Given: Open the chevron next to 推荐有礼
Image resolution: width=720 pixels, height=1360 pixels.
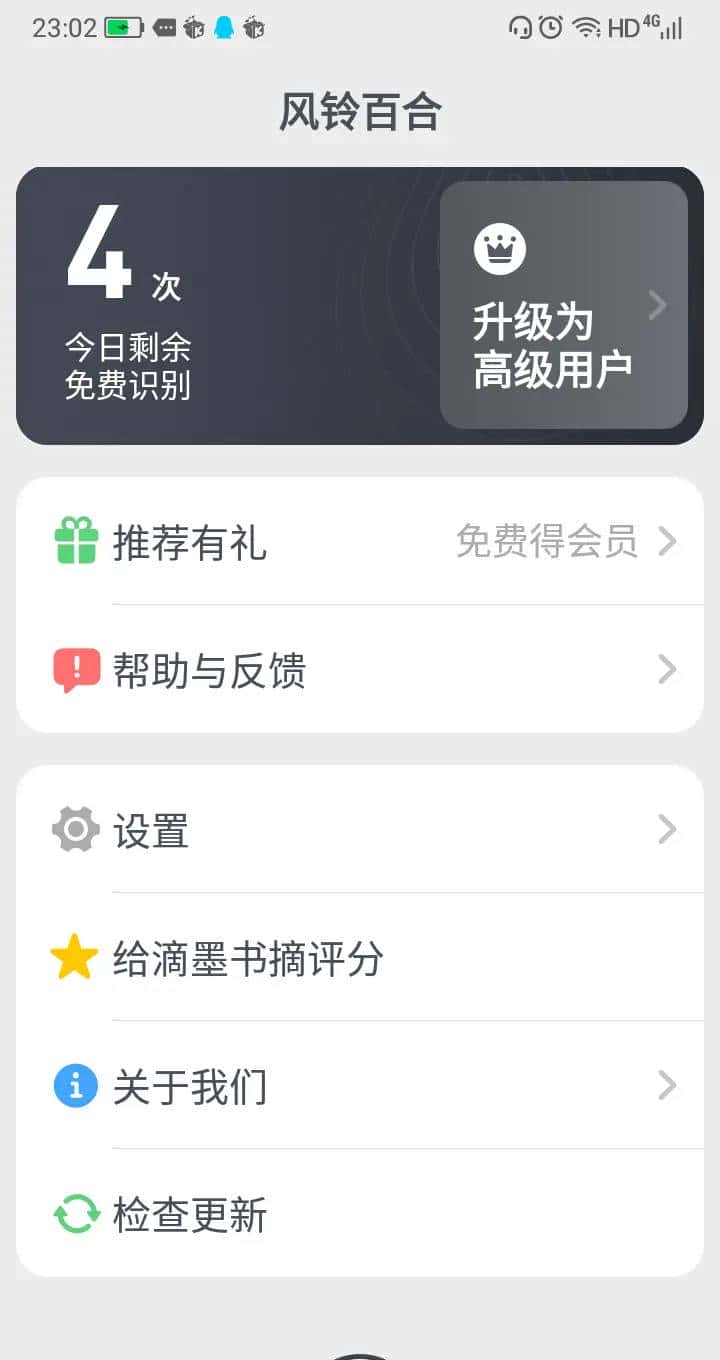Looking at the screenshot, I should click(667, 541).
